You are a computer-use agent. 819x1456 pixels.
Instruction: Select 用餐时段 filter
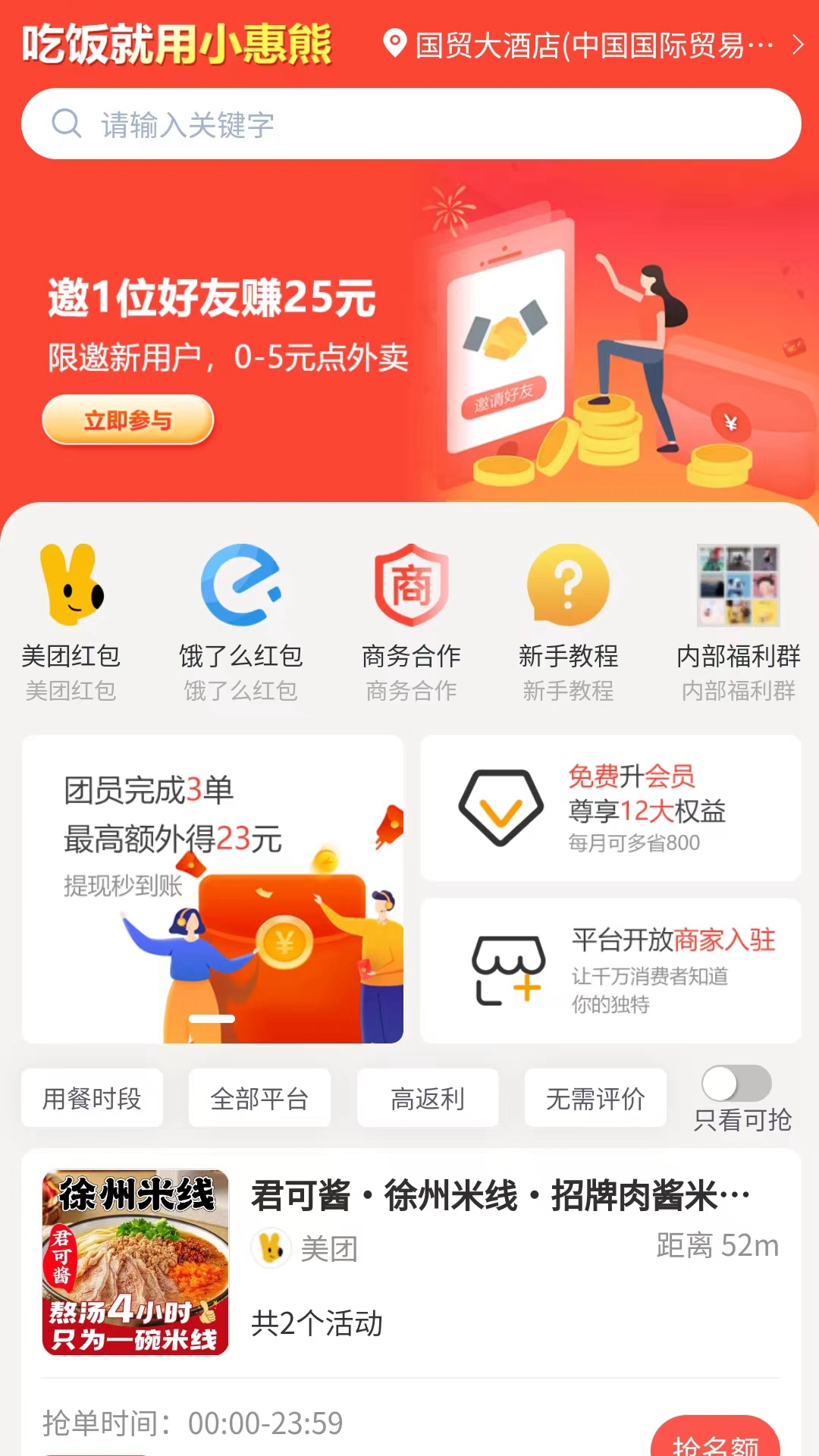92,1098
